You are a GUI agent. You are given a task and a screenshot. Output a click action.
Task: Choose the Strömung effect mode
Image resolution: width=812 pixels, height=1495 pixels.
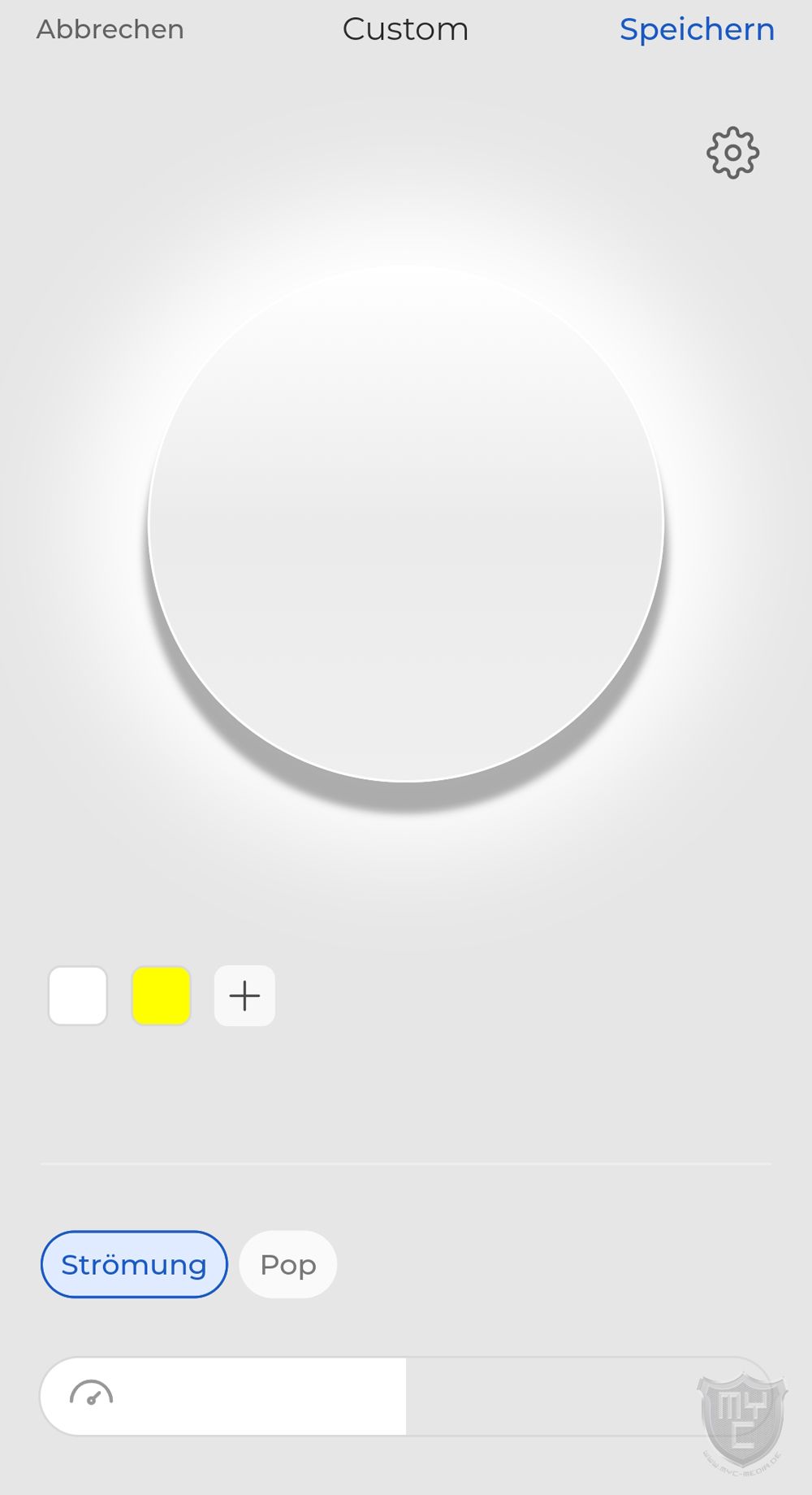134,1264
